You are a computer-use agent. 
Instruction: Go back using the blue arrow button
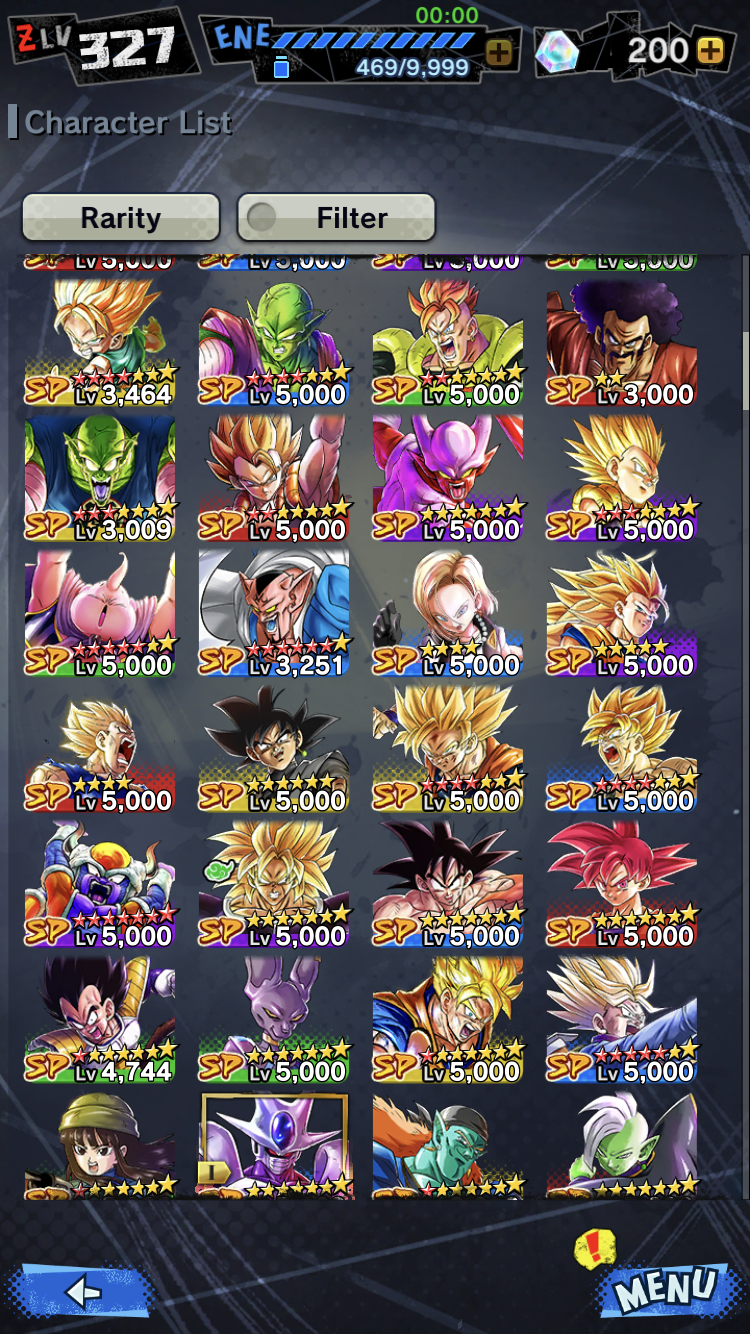[80, 1292]
